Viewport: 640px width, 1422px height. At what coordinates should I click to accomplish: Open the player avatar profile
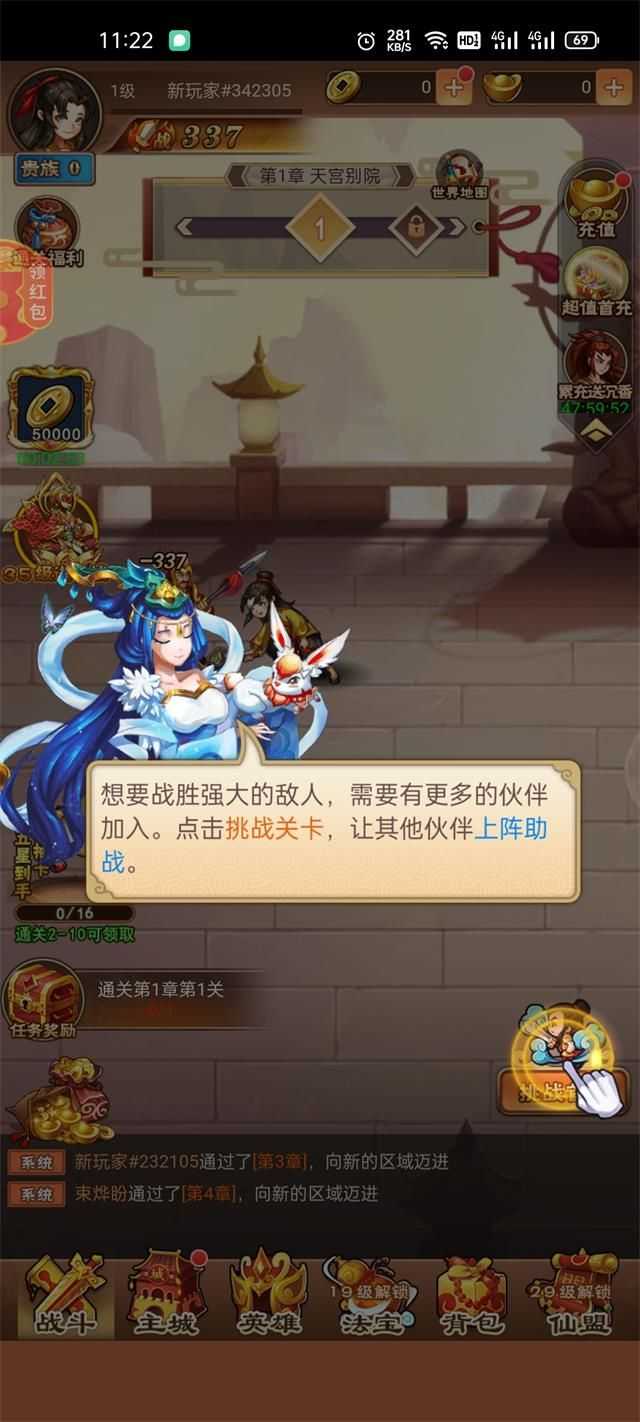coord(54,110)
